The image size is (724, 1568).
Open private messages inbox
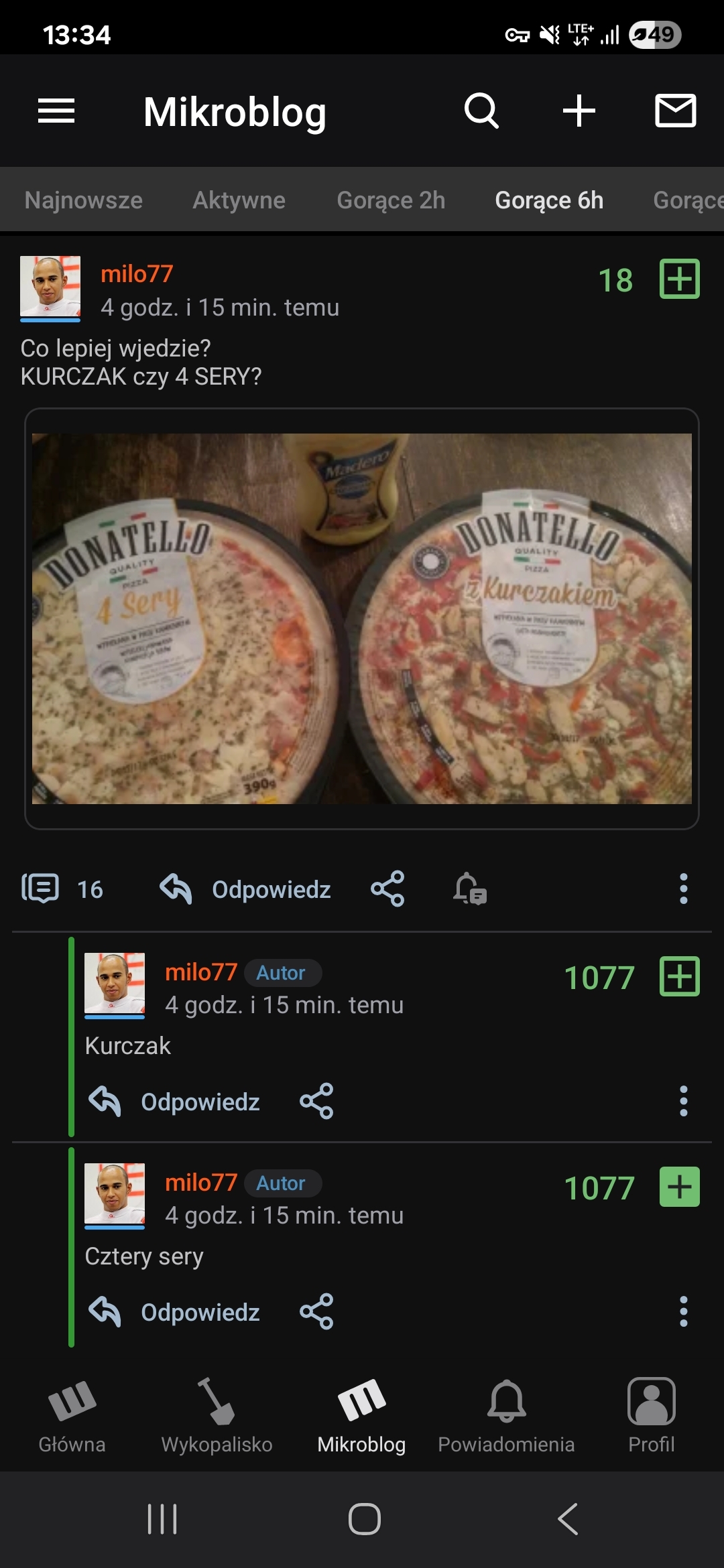(x=675, y=111)
